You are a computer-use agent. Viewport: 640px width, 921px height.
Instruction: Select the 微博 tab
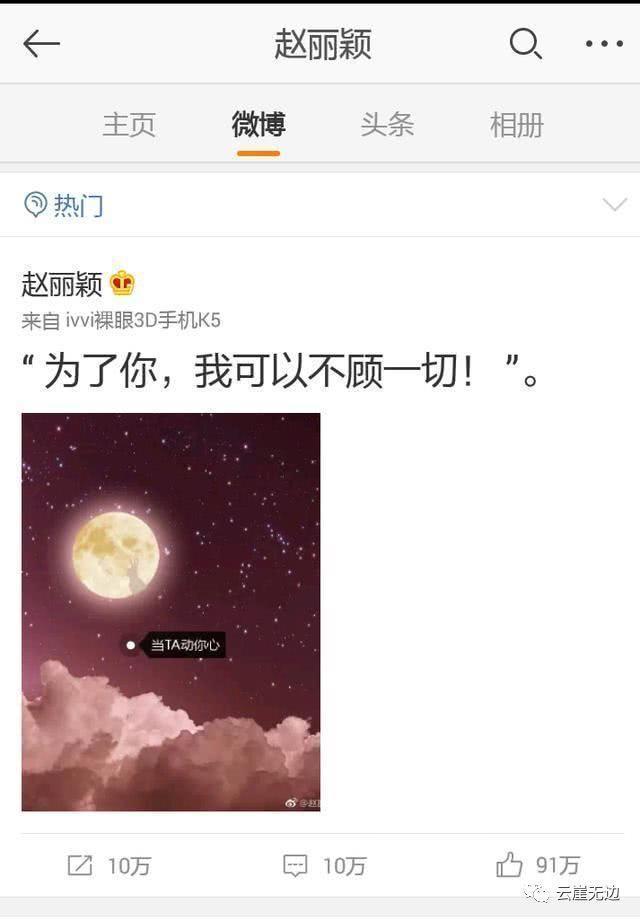[258, 125]
